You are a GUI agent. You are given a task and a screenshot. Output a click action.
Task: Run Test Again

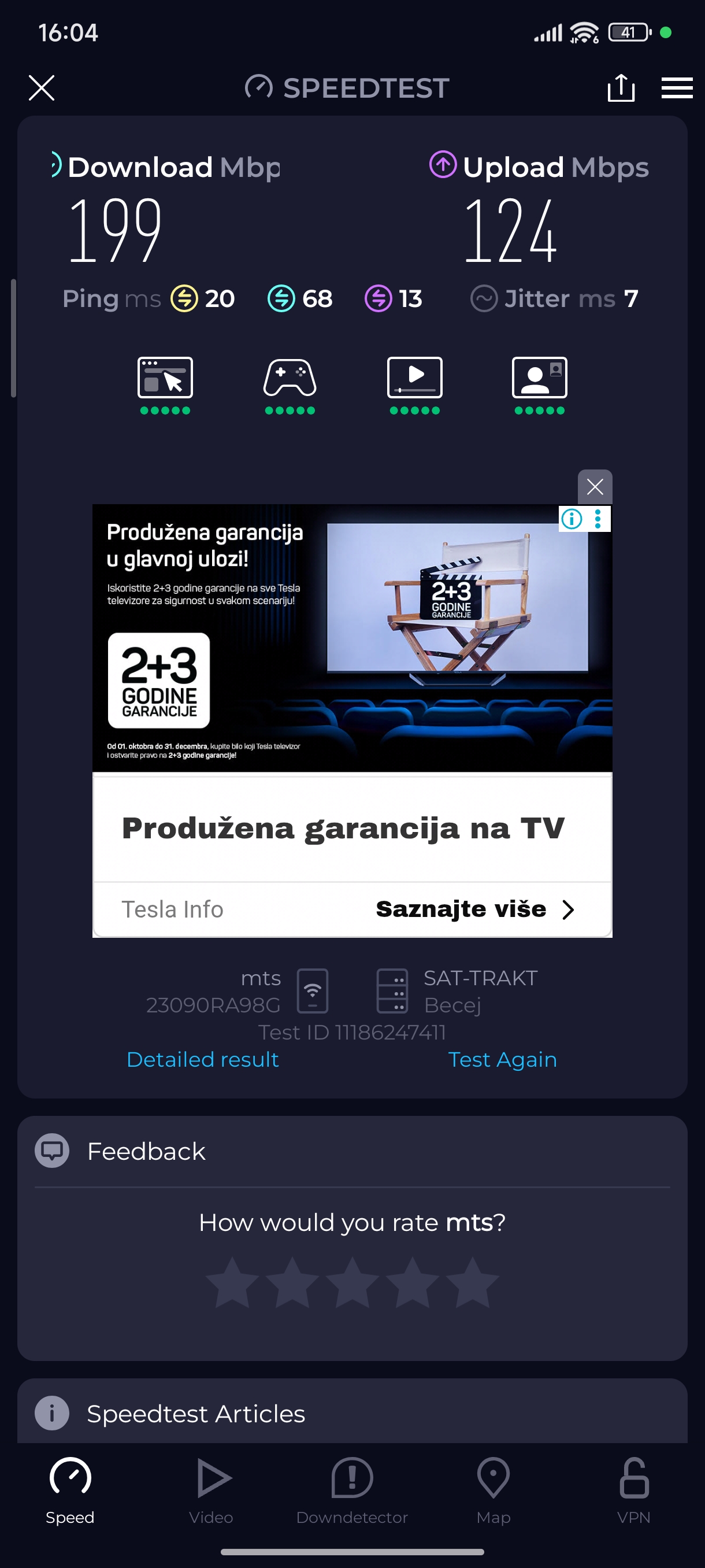point(502,1059)
